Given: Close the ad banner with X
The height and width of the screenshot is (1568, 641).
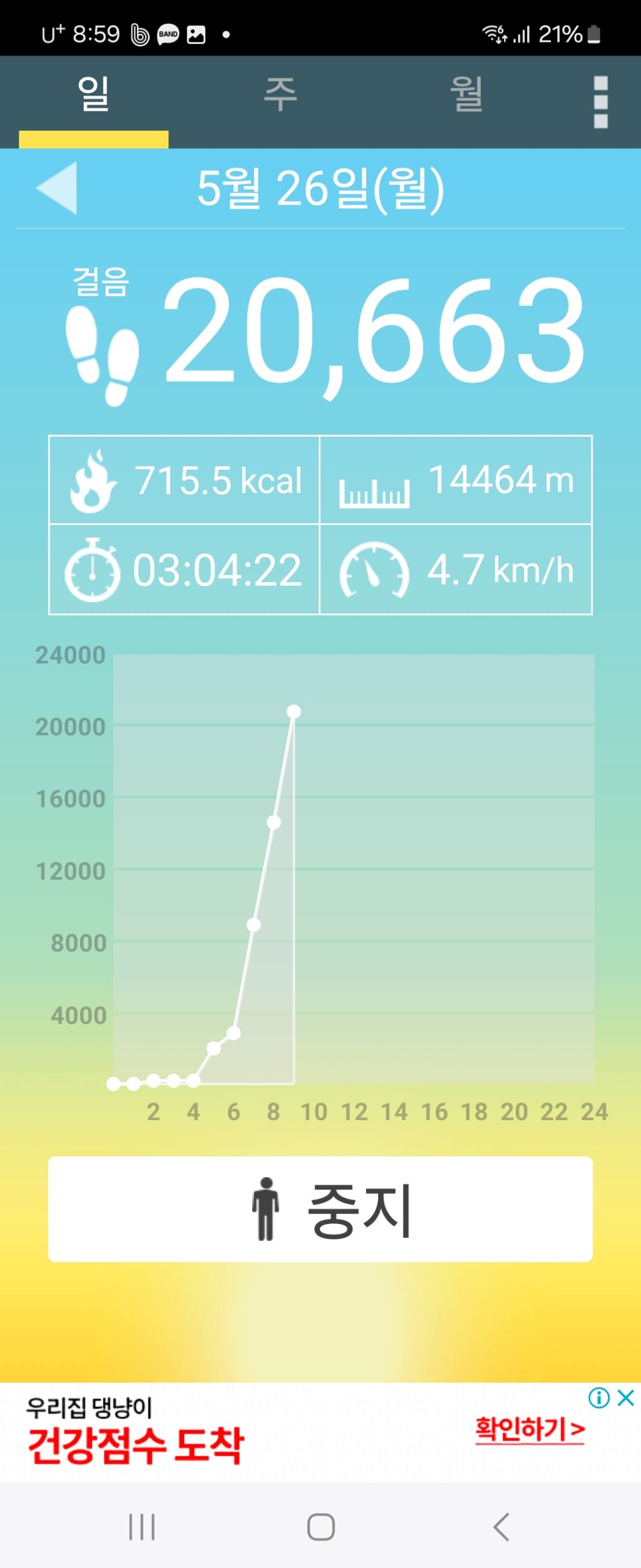Looking at the screenshot, I should click(626, 1398).
